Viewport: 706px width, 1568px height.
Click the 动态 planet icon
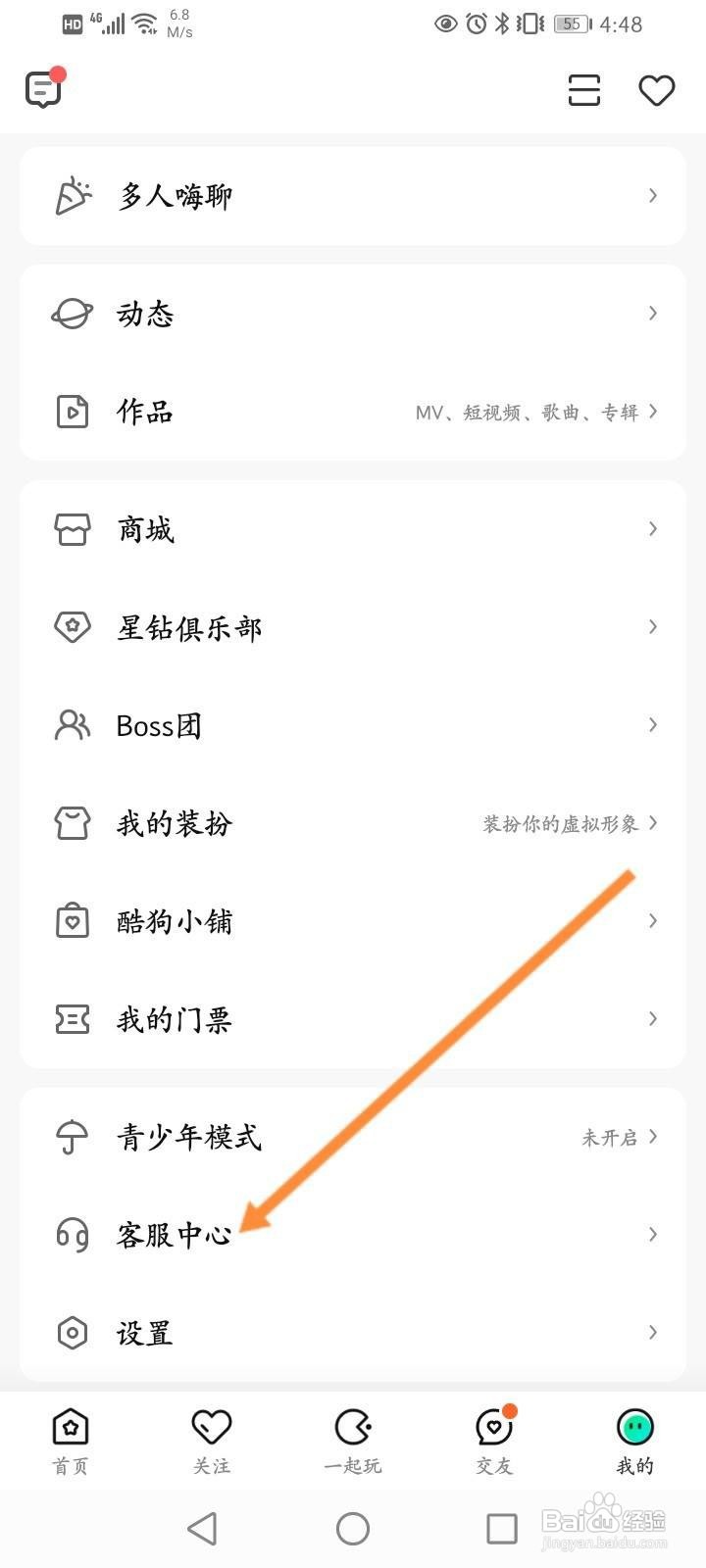[71, 314]
